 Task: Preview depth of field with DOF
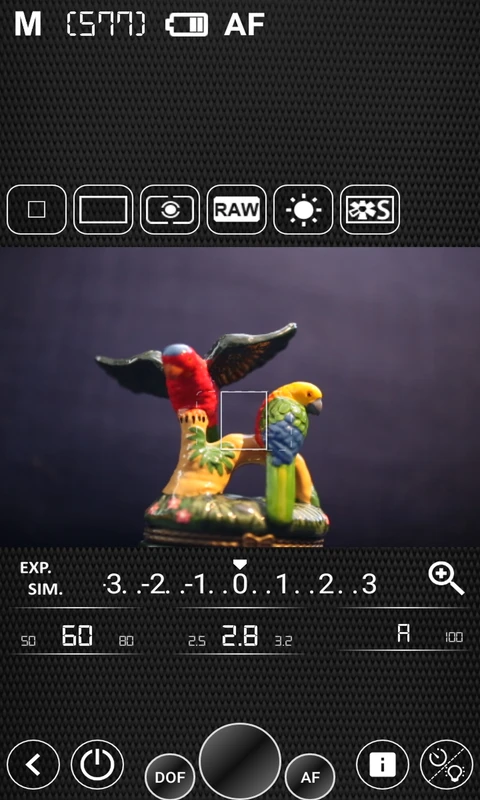[x=170, y=778]
